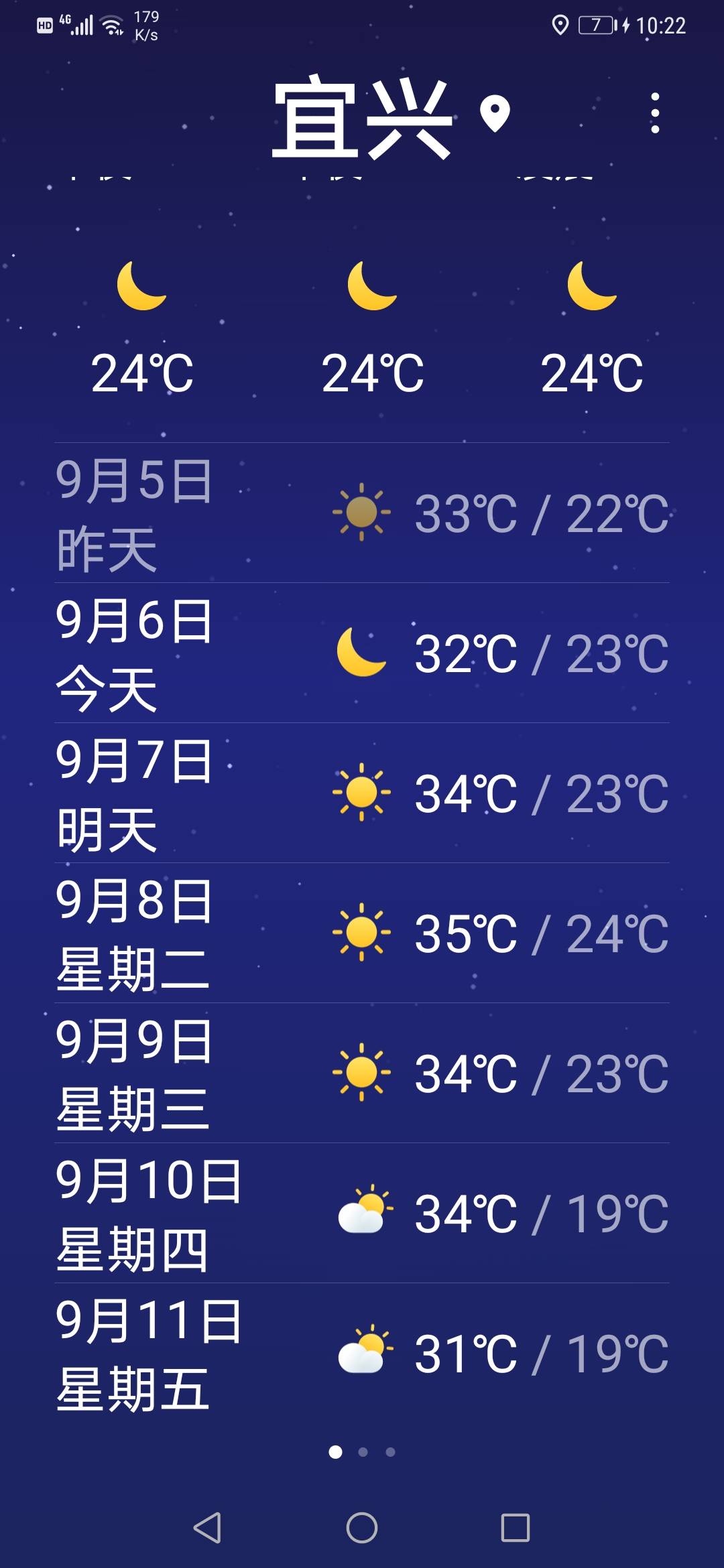724x1568 pixels.
Task: Open the three-dot overflow menu
Action: click(x=655, y=113)
